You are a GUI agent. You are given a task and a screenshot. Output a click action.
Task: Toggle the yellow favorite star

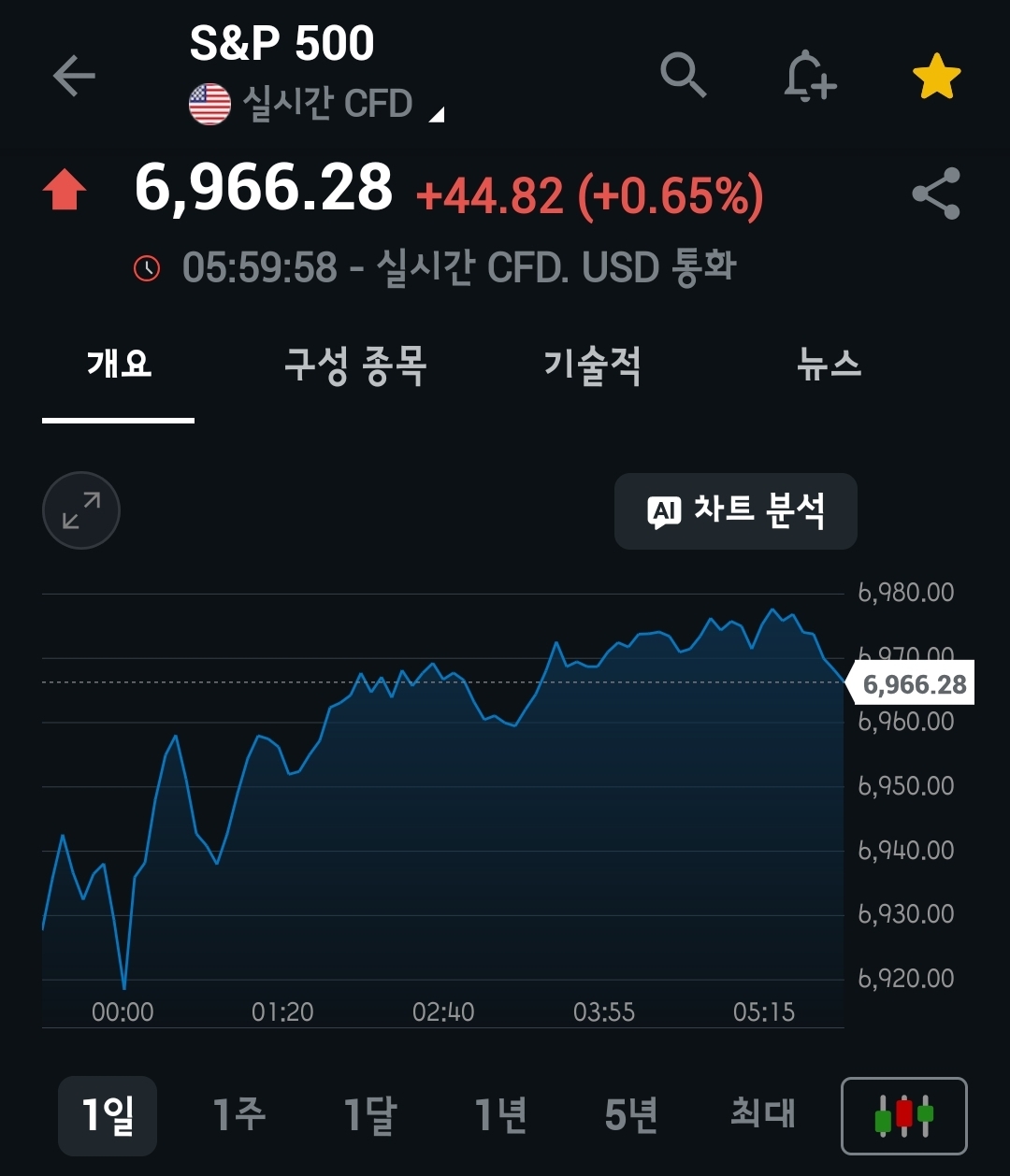(936, 77)
